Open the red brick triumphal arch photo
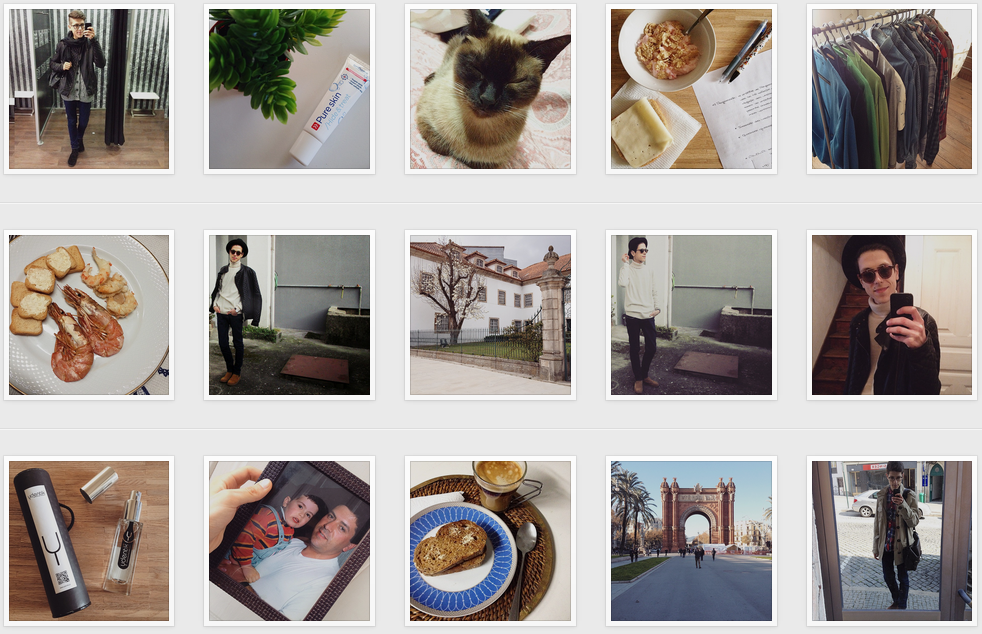Screen dimensions: 982x634 (691, 541)
